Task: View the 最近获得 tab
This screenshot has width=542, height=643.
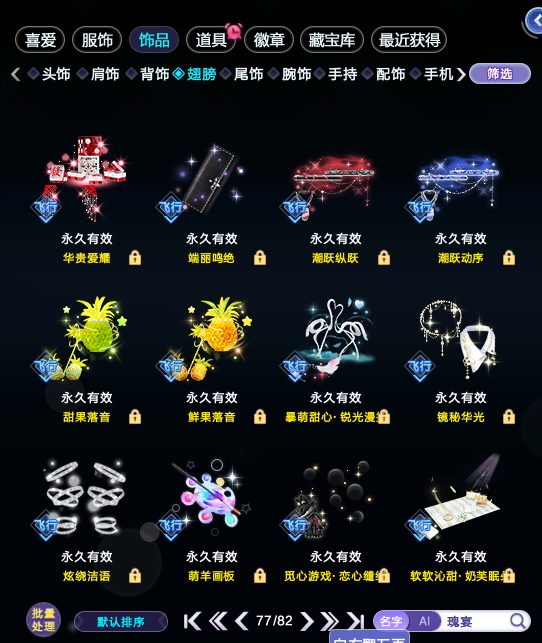Action: (x=409, y=40)
